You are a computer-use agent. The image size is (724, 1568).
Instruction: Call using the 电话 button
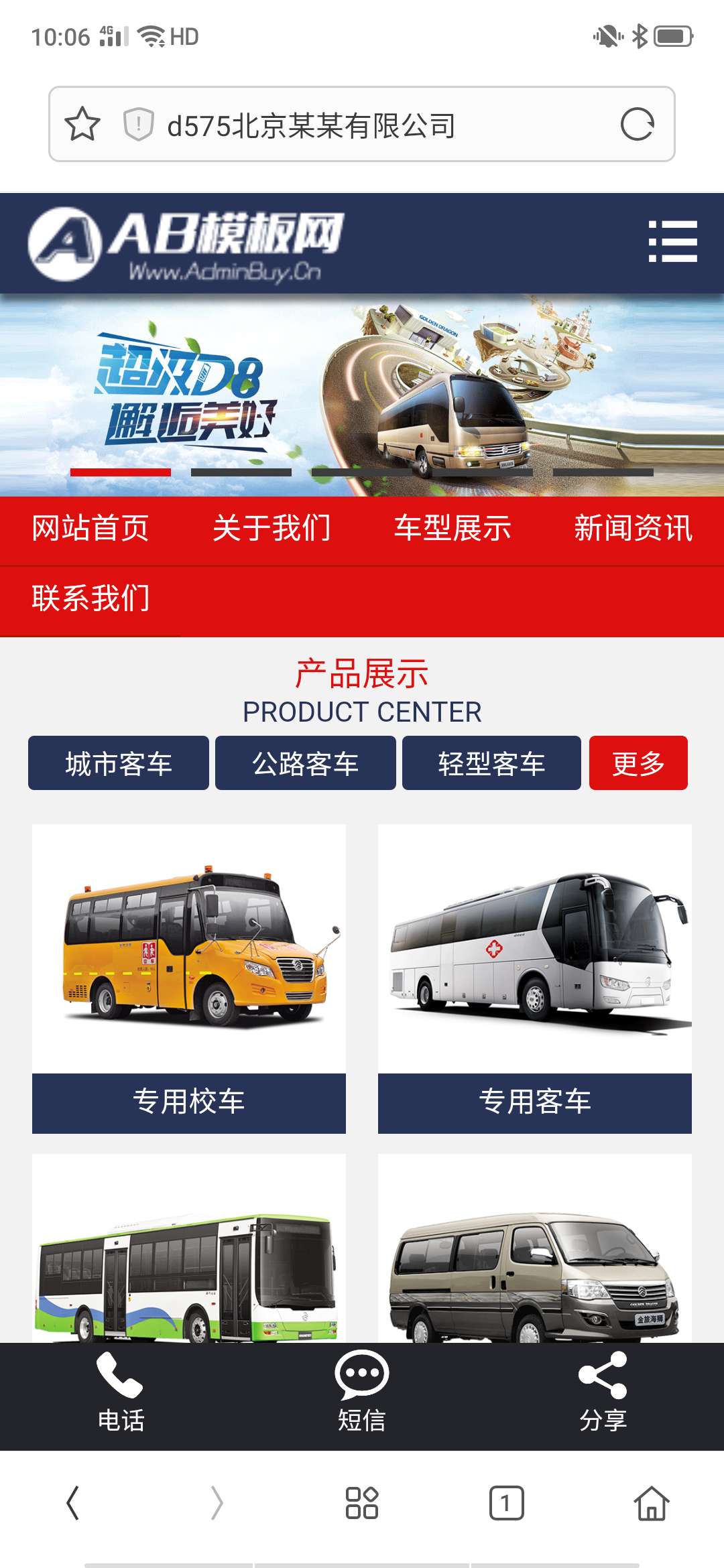point(121,1392)
